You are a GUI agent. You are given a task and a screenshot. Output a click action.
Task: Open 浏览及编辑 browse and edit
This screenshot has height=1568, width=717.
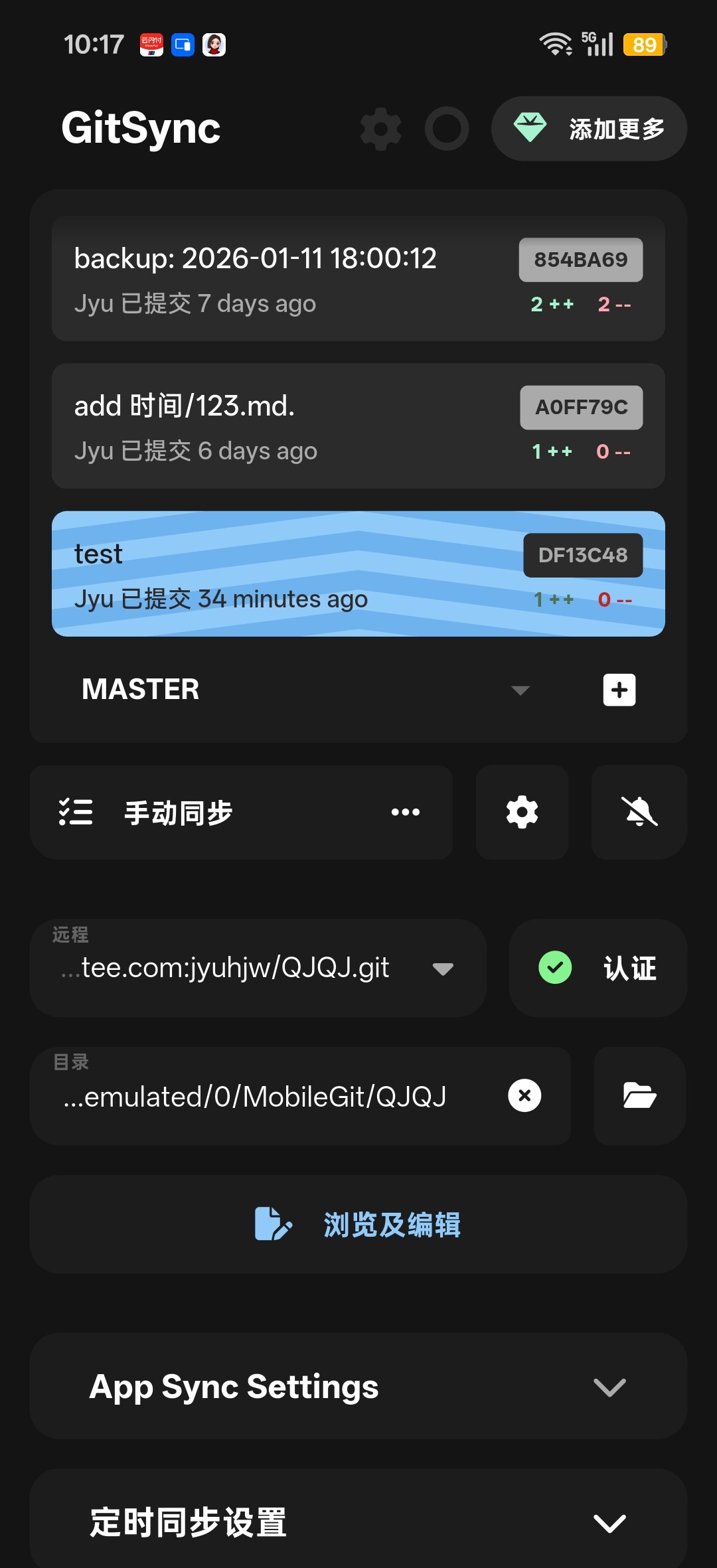tap(358, 1224)
